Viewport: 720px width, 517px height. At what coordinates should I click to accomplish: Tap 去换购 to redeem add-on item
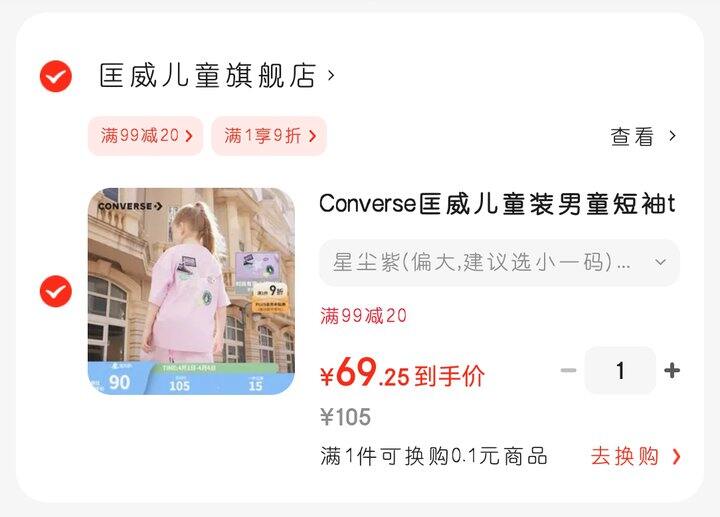coord(636,456)
